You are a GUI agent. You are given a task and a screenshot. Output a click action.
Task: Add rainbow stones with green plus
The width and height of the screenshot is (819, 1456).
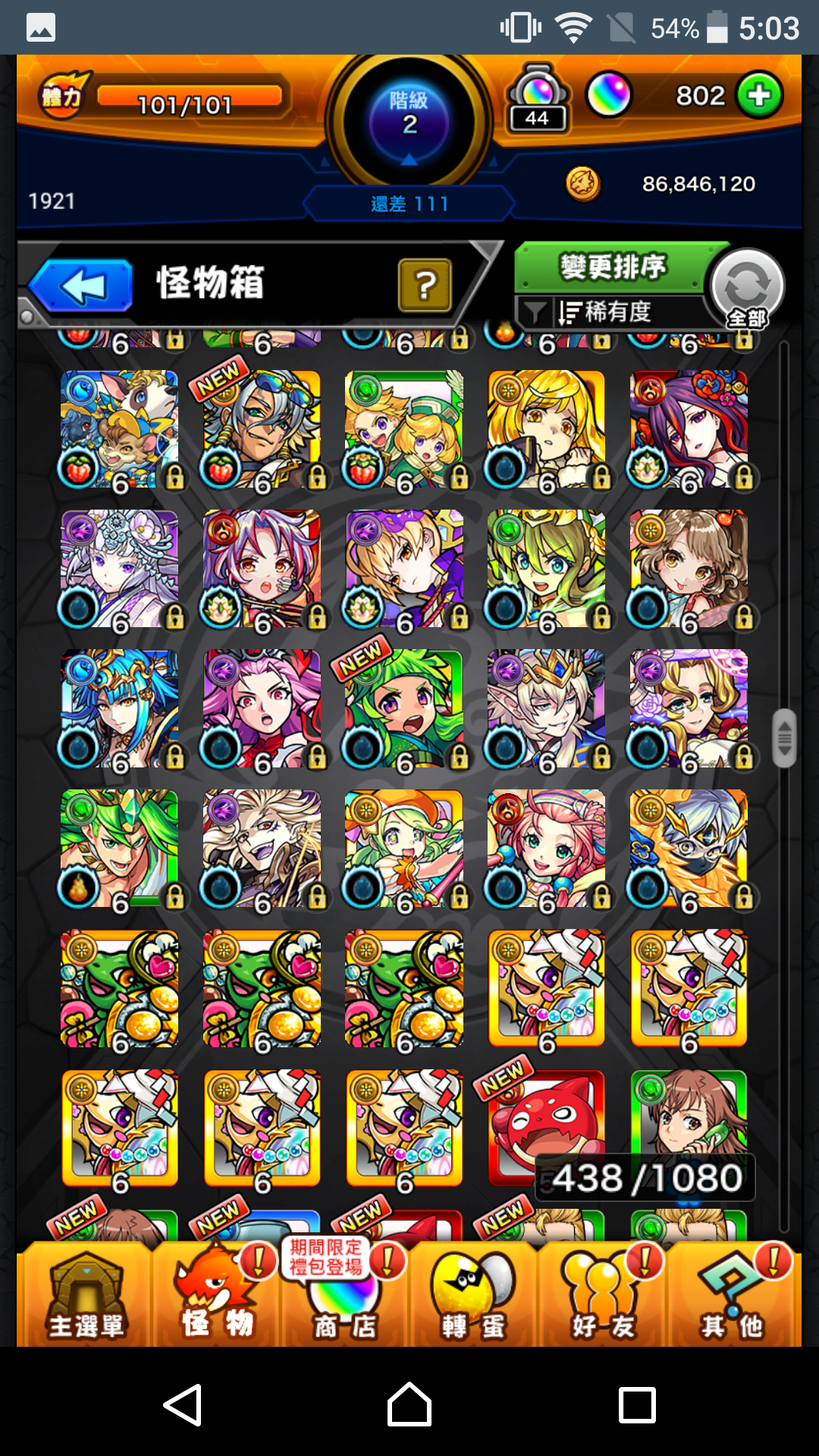click(x=759, y=96)
